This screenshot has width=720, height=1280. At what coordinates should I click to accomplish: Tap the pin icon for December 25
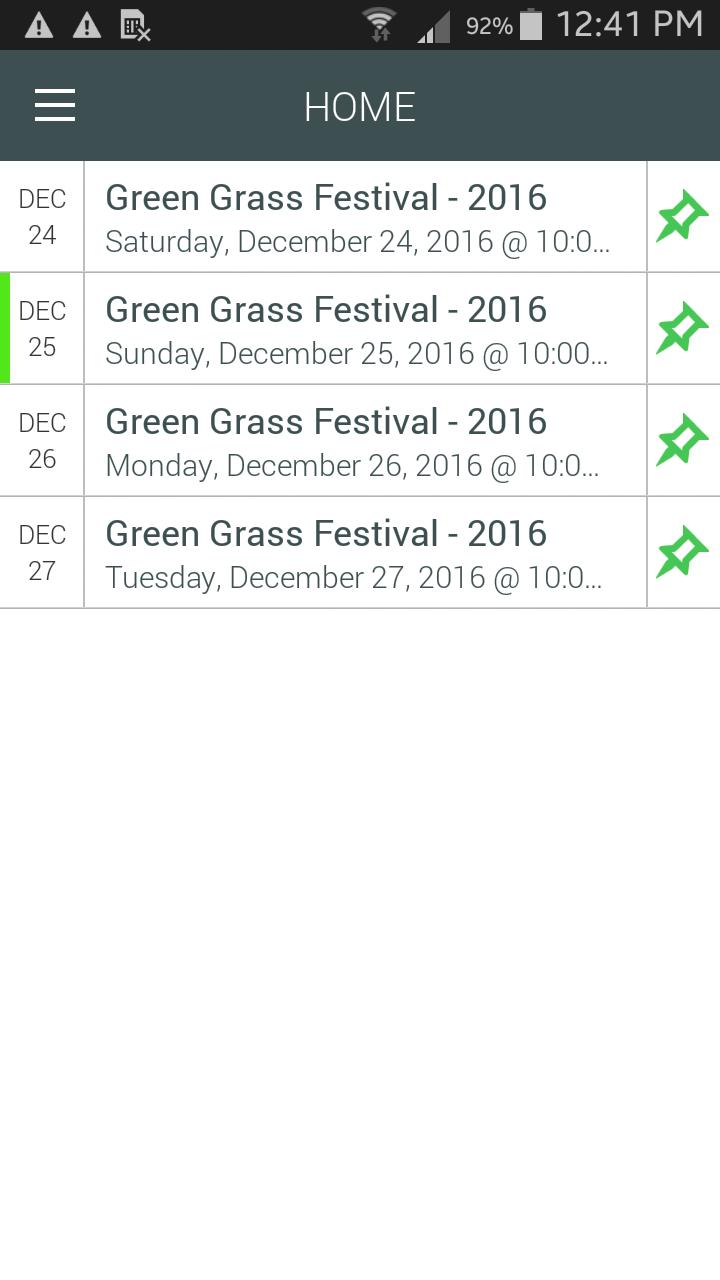683,329
